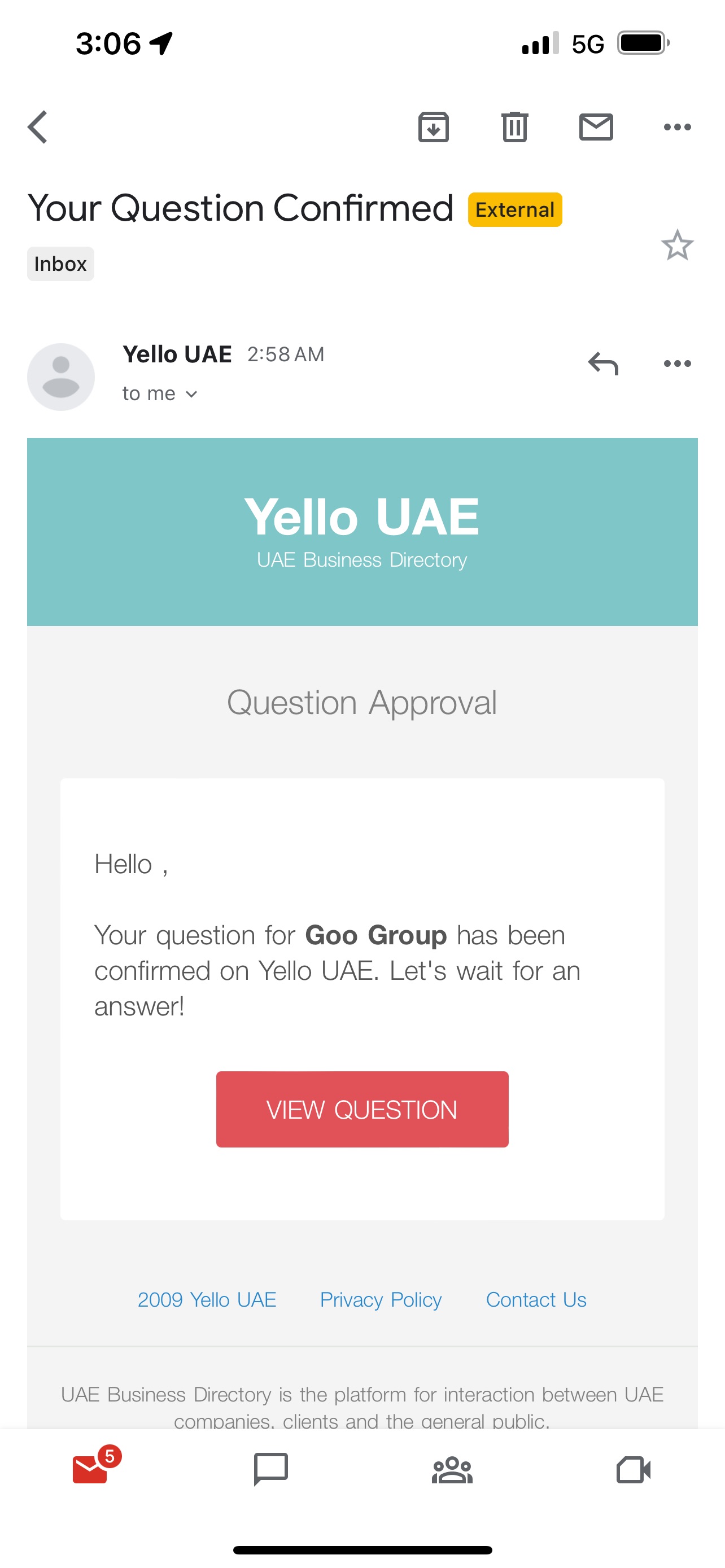Switch to the Mail tab

point(91,1469)
